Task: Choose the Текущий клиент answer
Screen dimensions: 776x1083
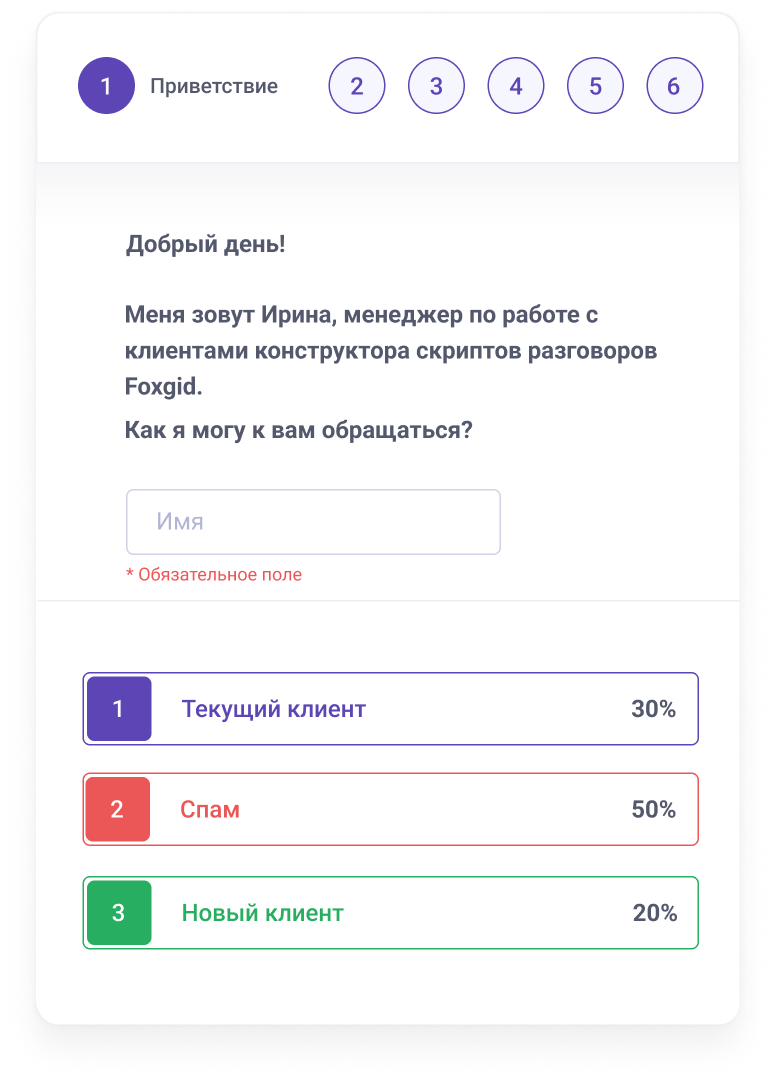Action: 390,709
